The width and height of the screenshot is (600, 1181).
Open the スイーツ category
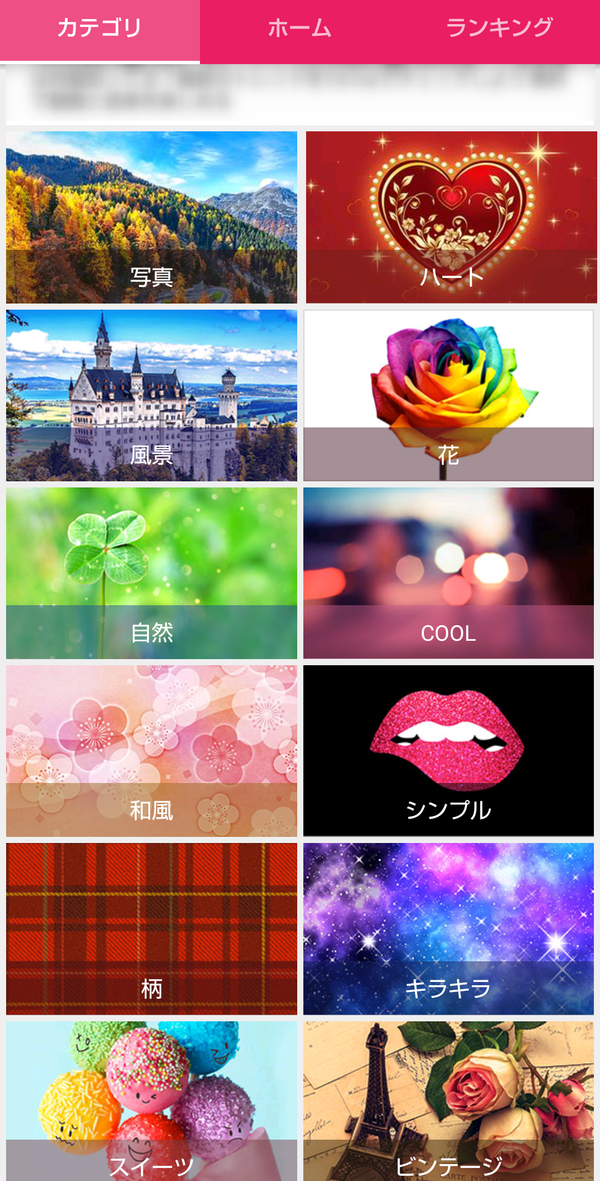[151, 1100]
